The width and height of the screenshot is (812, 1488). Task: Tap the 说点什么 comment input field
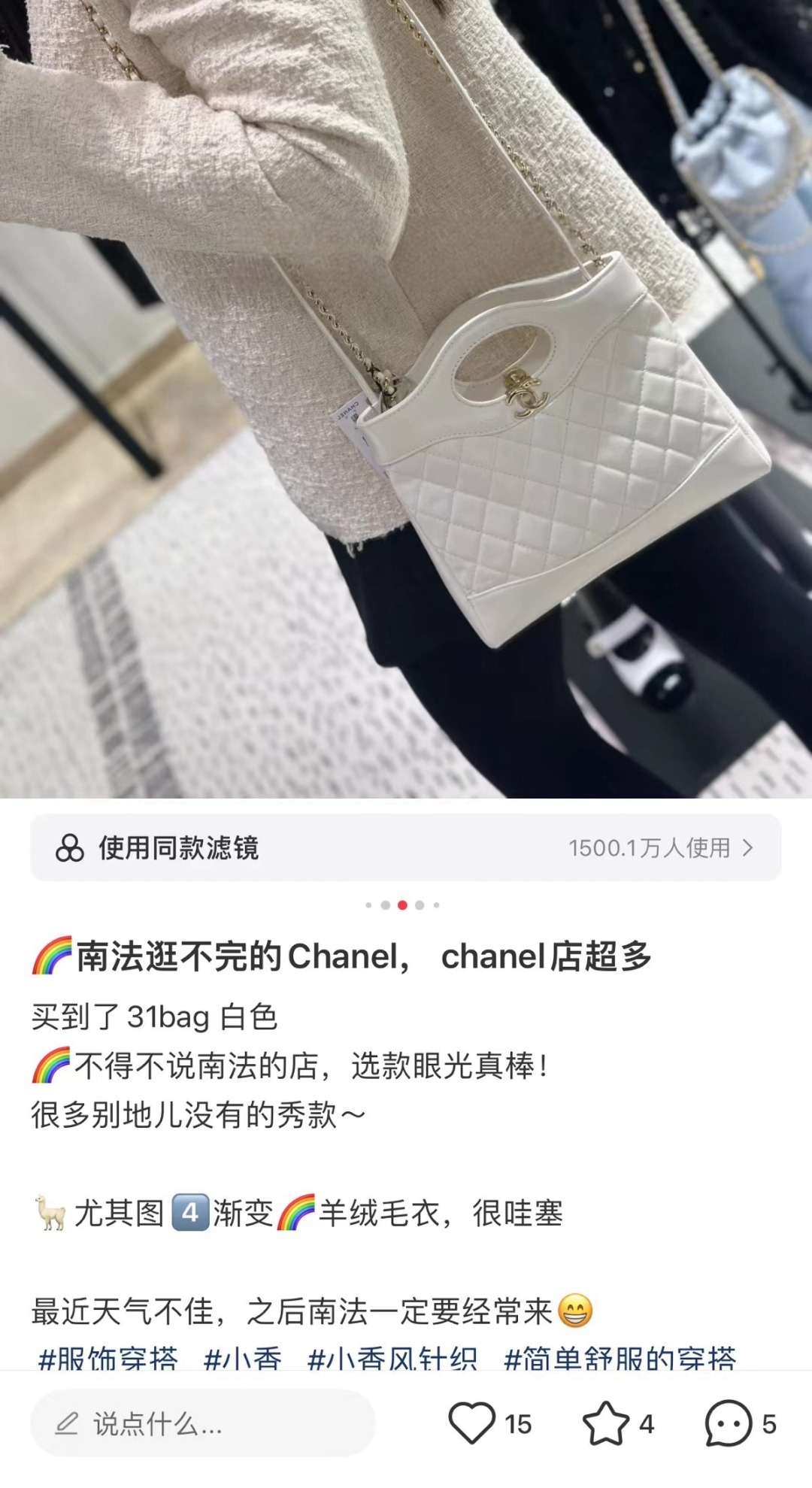click(203, 1423)
